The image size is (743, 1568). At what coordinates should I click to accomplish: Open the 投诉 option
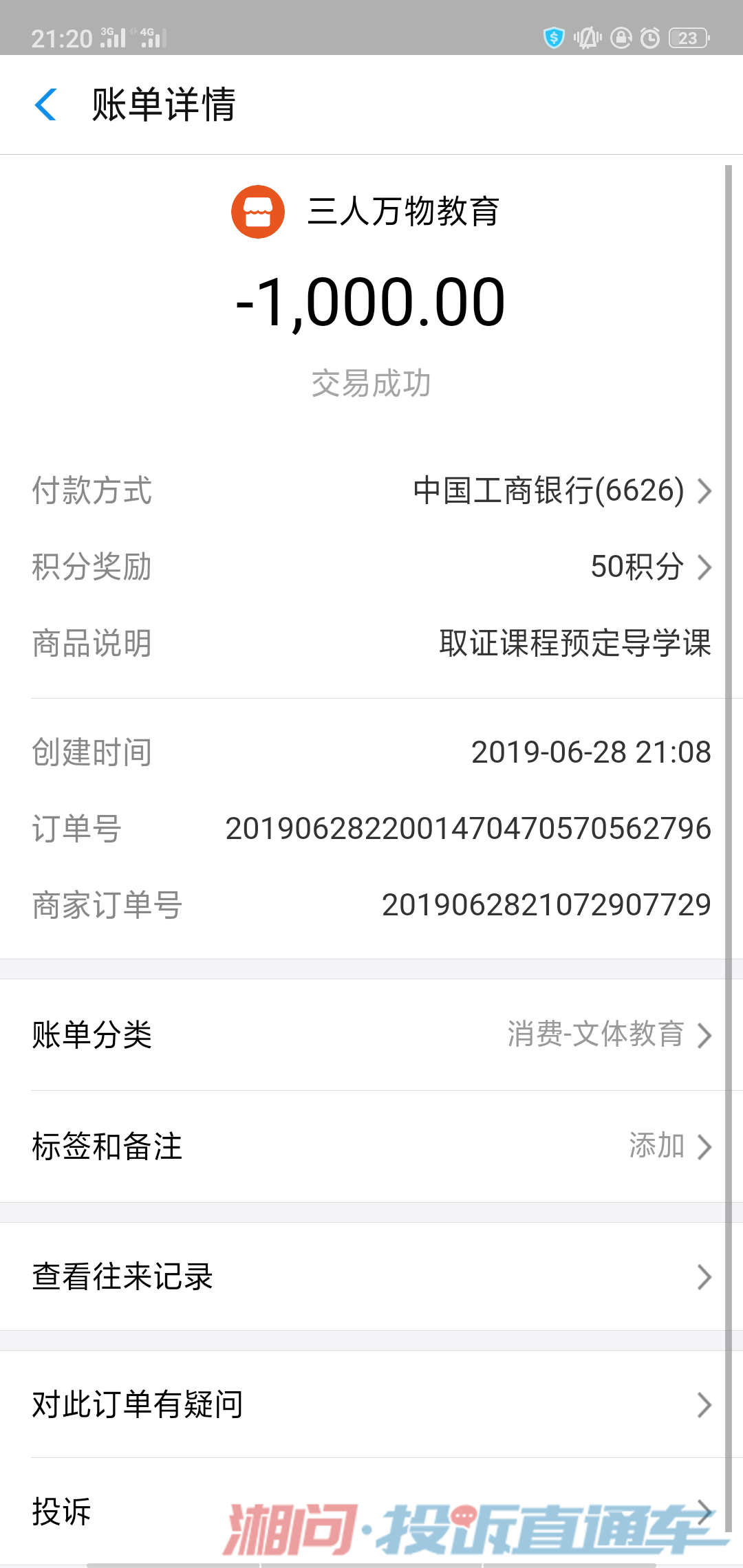371,1512
